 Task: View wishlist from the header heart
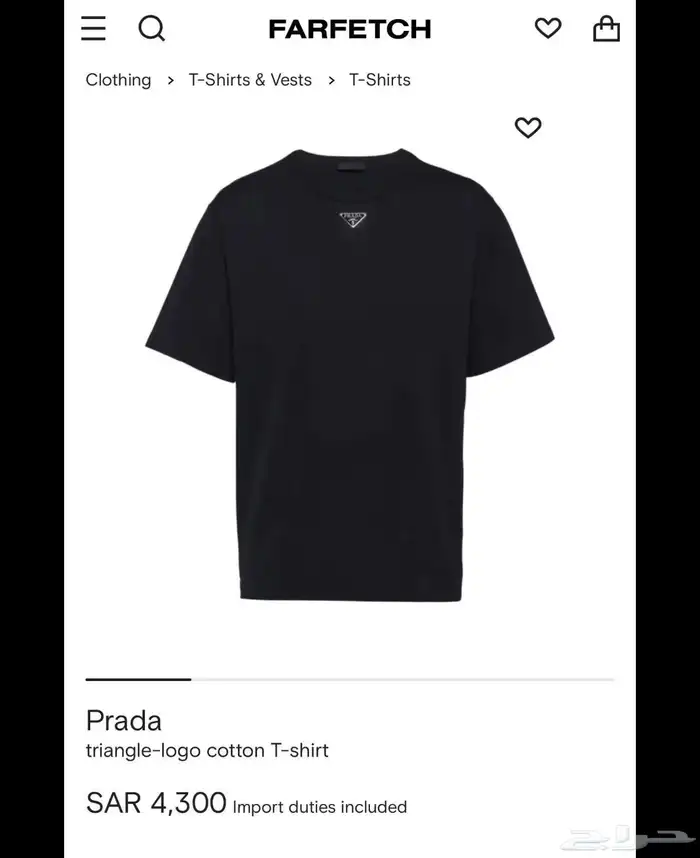(x=548, y=29)
